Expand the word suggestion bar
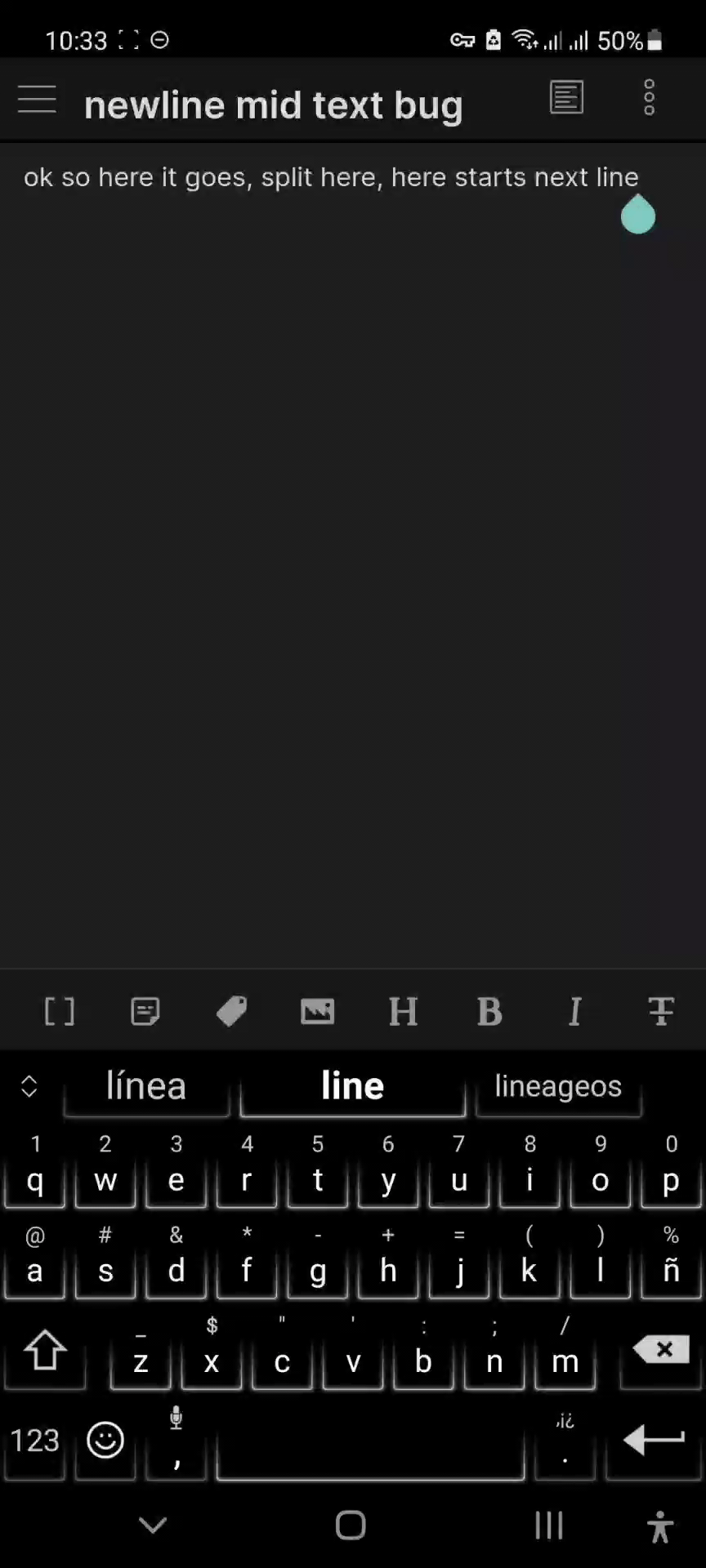Screen dimensions: 706x1568 (30, 1085)
